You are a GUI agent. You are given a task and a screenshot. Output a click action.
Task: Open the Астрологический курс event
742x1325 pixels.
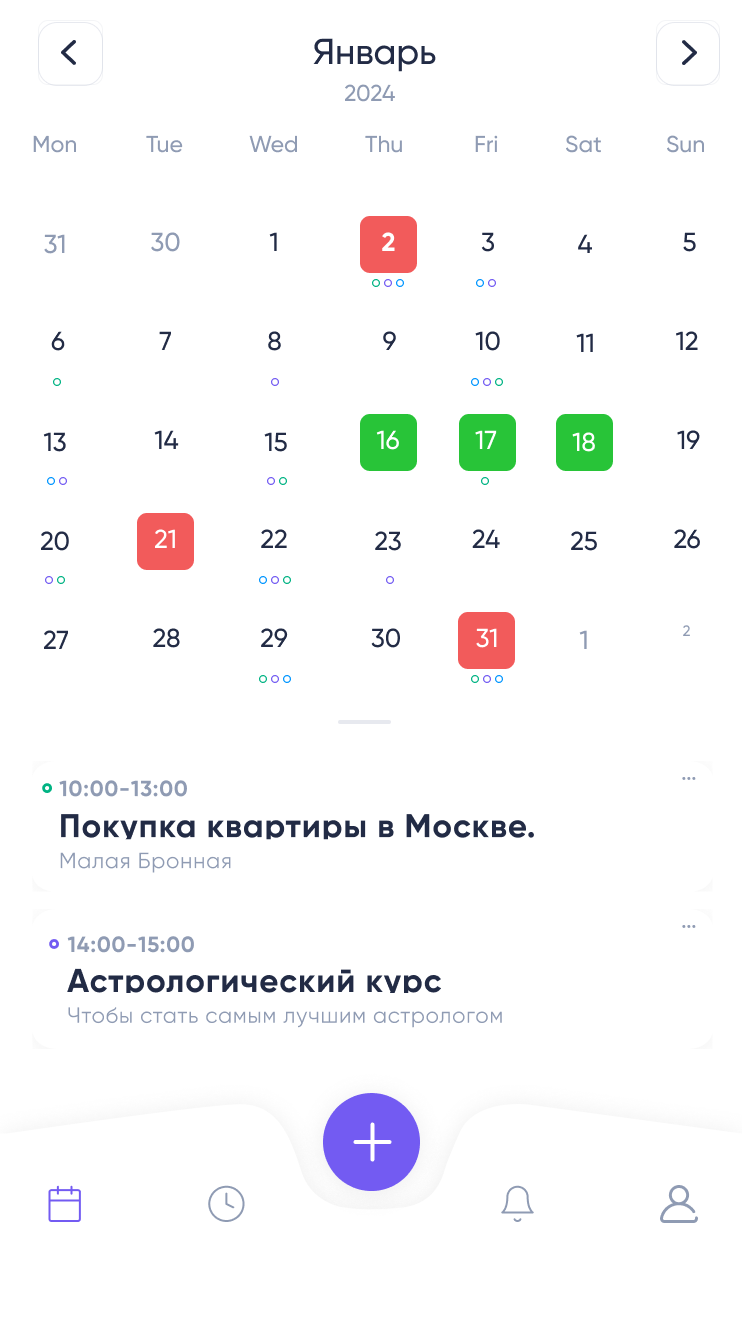pos(255,982)
